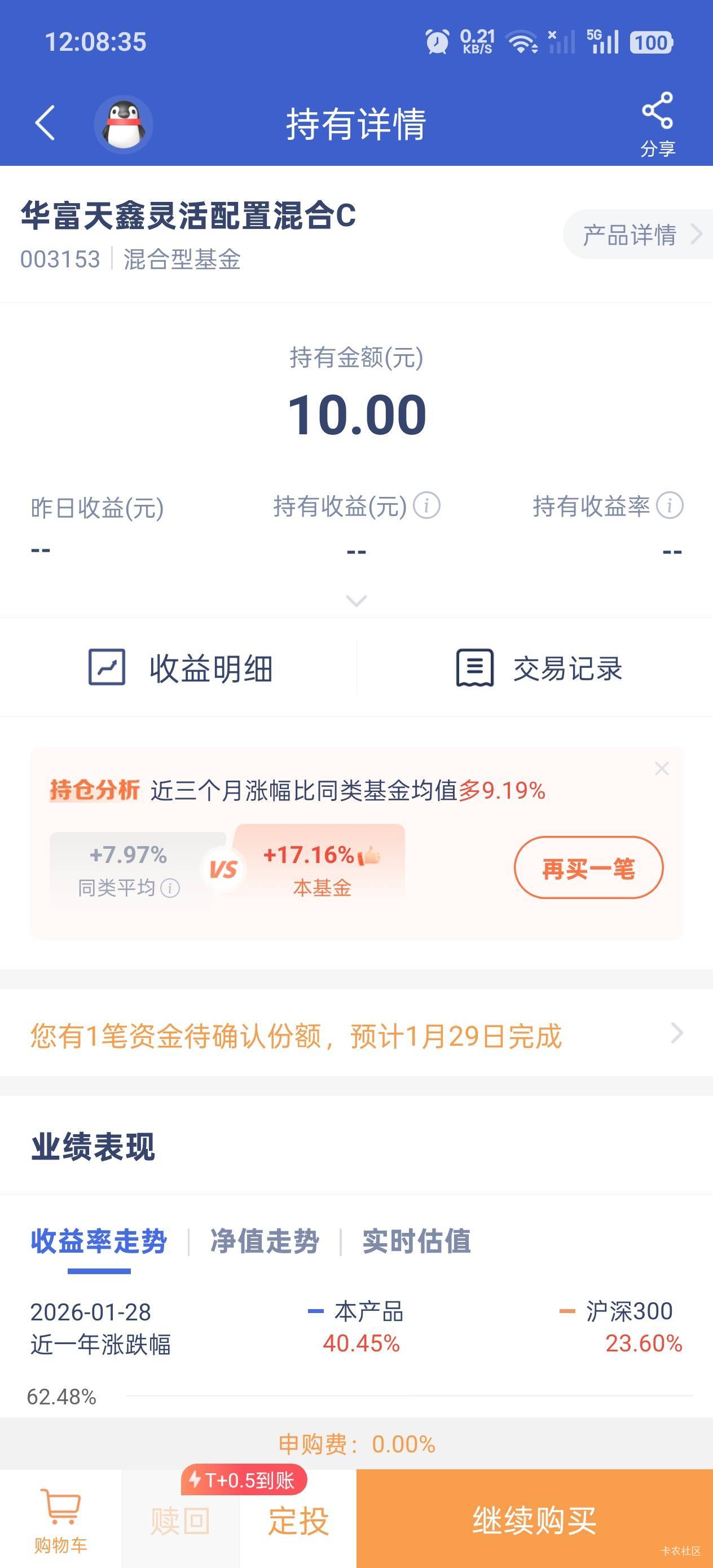This screenshot has height=1568, width=713.
Task: Share this holding via 分享
Action: tap(658, 124)
